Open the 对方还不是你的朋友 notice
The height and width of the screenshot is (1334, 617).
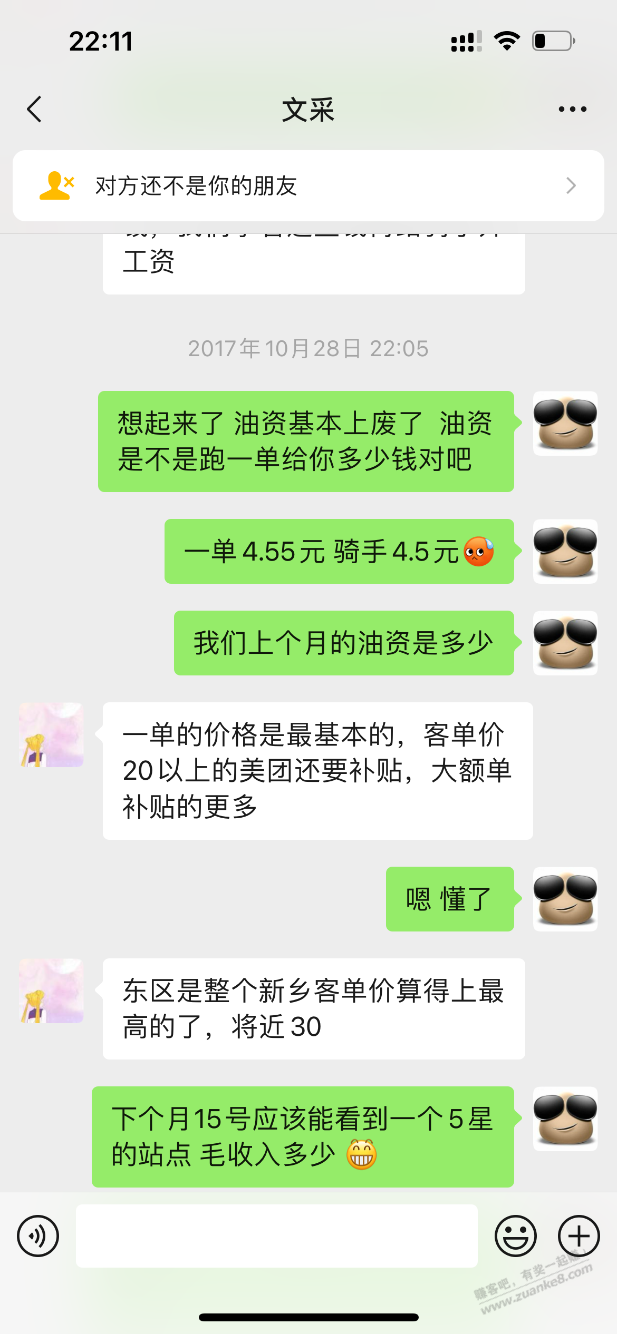[x=308, y=185]
